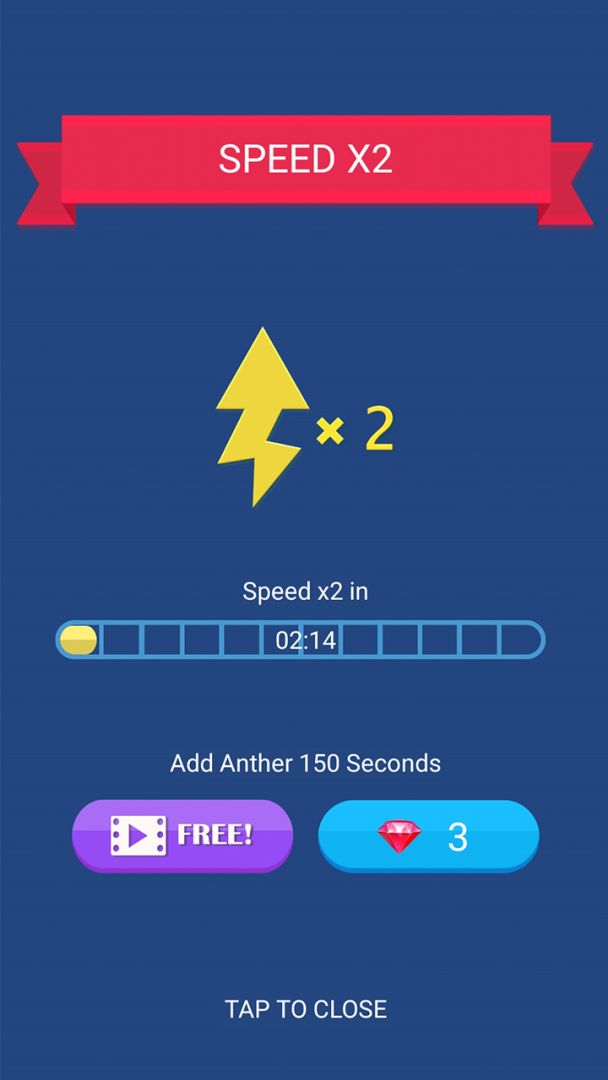Watch a video with the FREE! button
The height and width of the screenshot is (1080, 608).
[x=182, y=835]
